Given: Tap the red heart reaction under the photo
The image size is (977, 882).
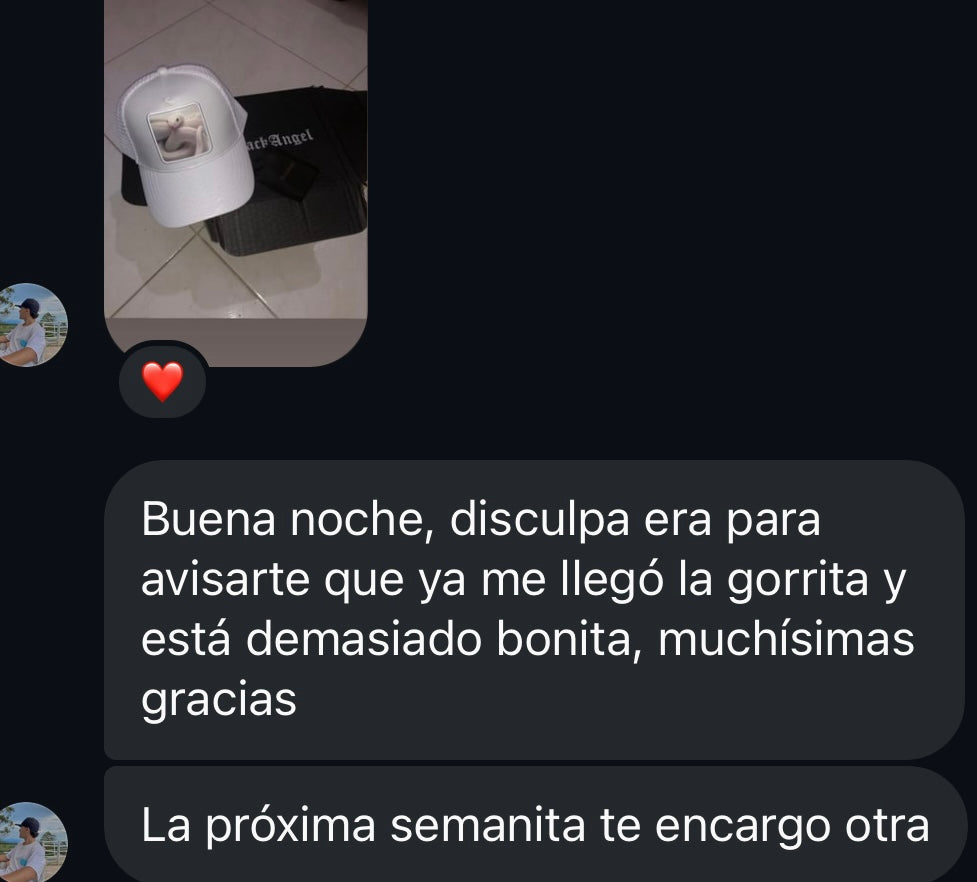Looking at the screenshot, I should tap(162, 381).
